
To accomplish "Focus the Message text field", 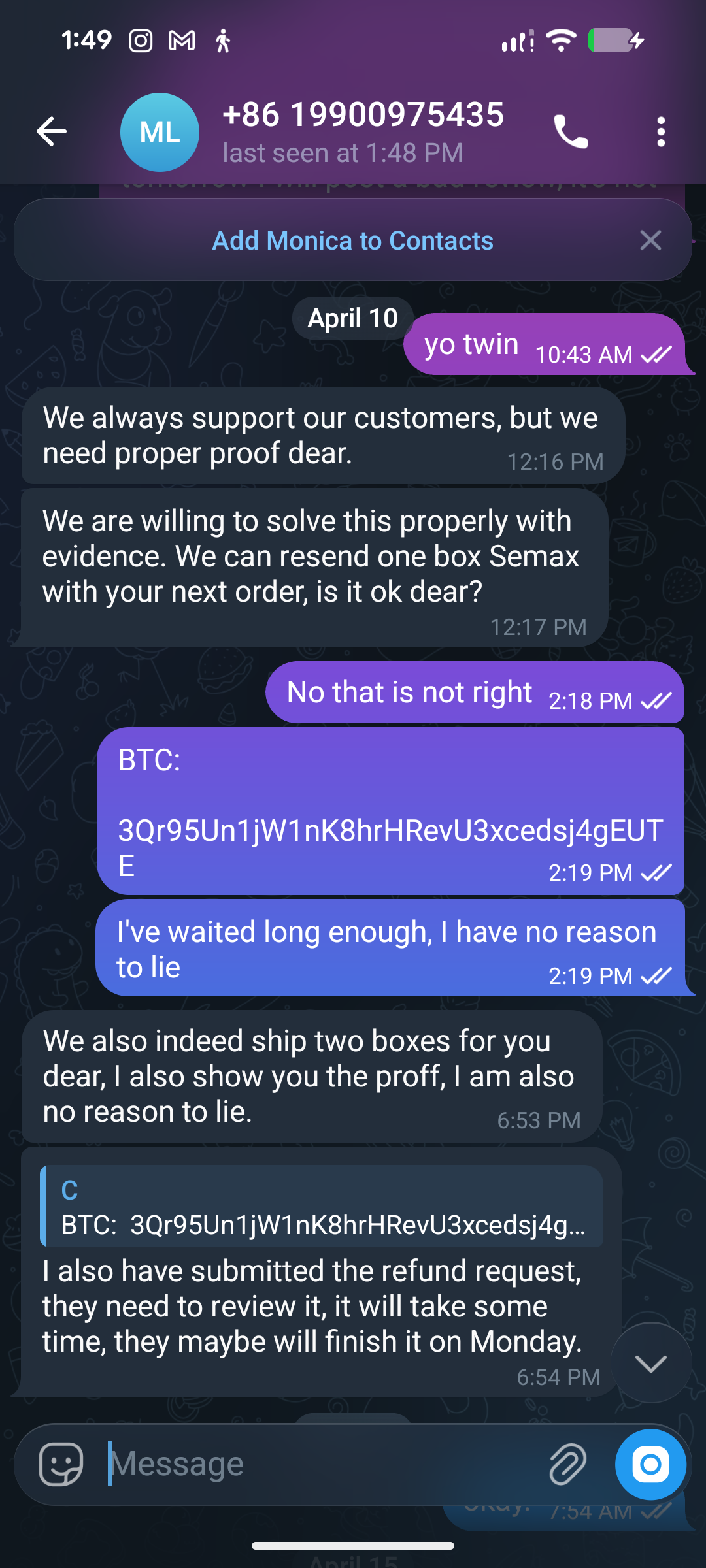I will click(320, 1464).
